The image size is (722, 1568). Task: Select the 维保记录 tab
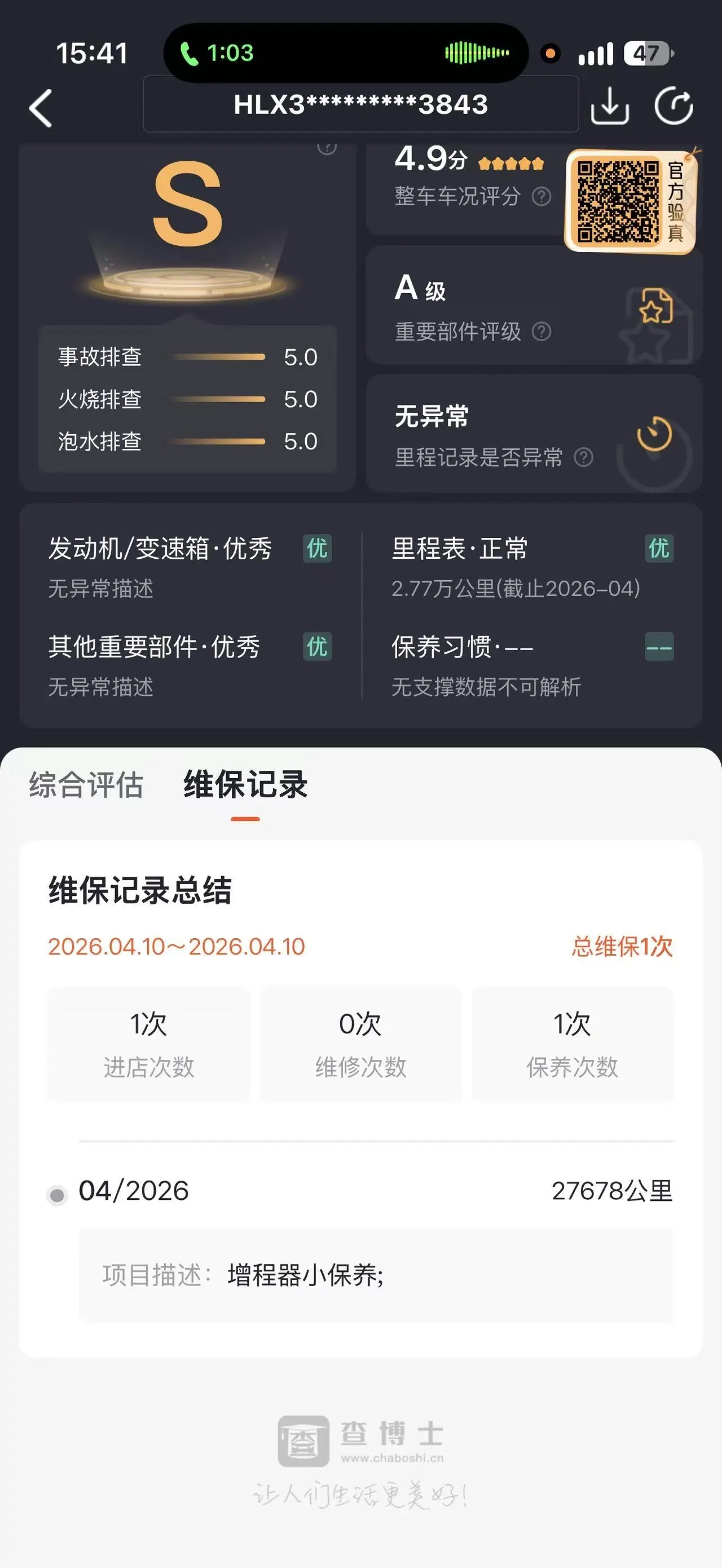tap(245, 785)
